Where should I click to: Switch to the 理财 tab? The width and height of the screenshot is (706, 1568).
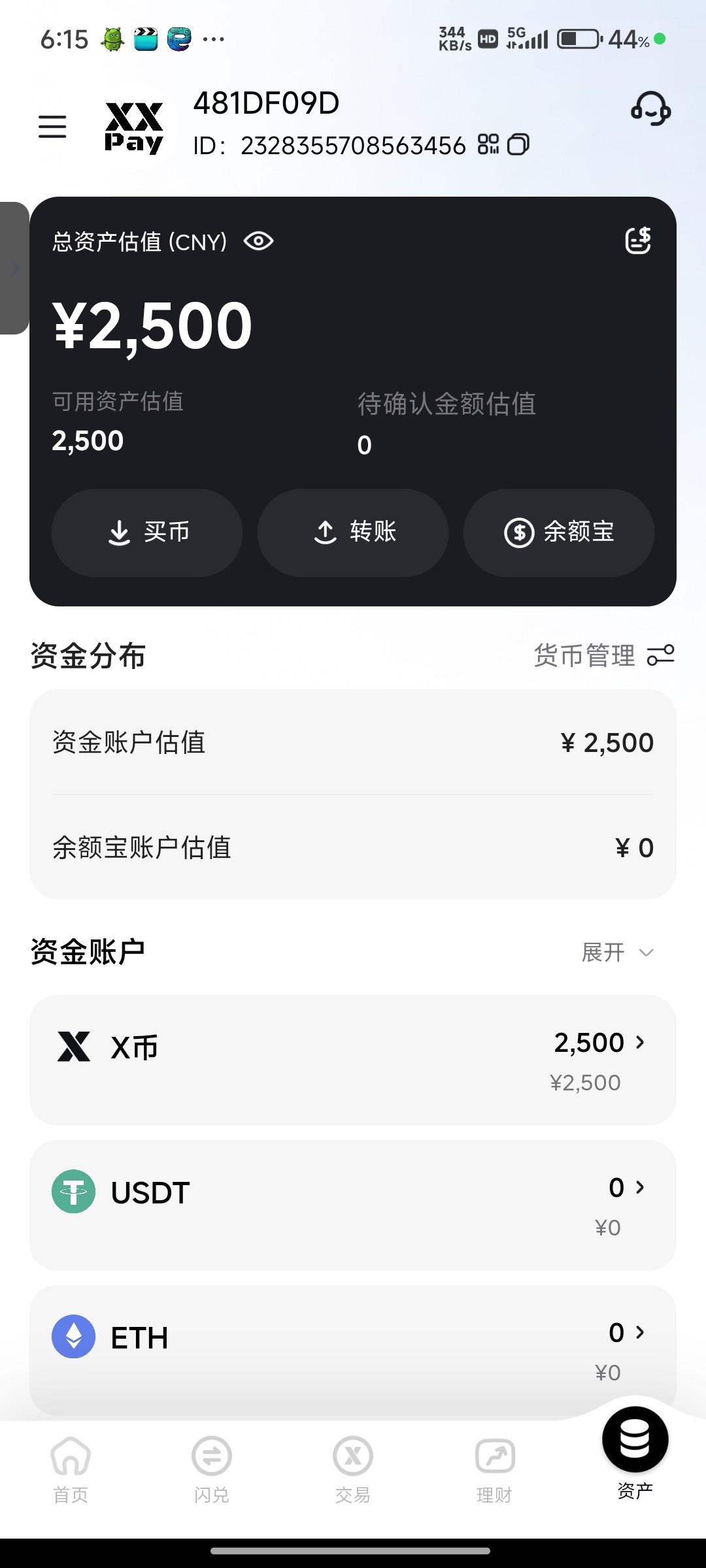click(494, 1469)
